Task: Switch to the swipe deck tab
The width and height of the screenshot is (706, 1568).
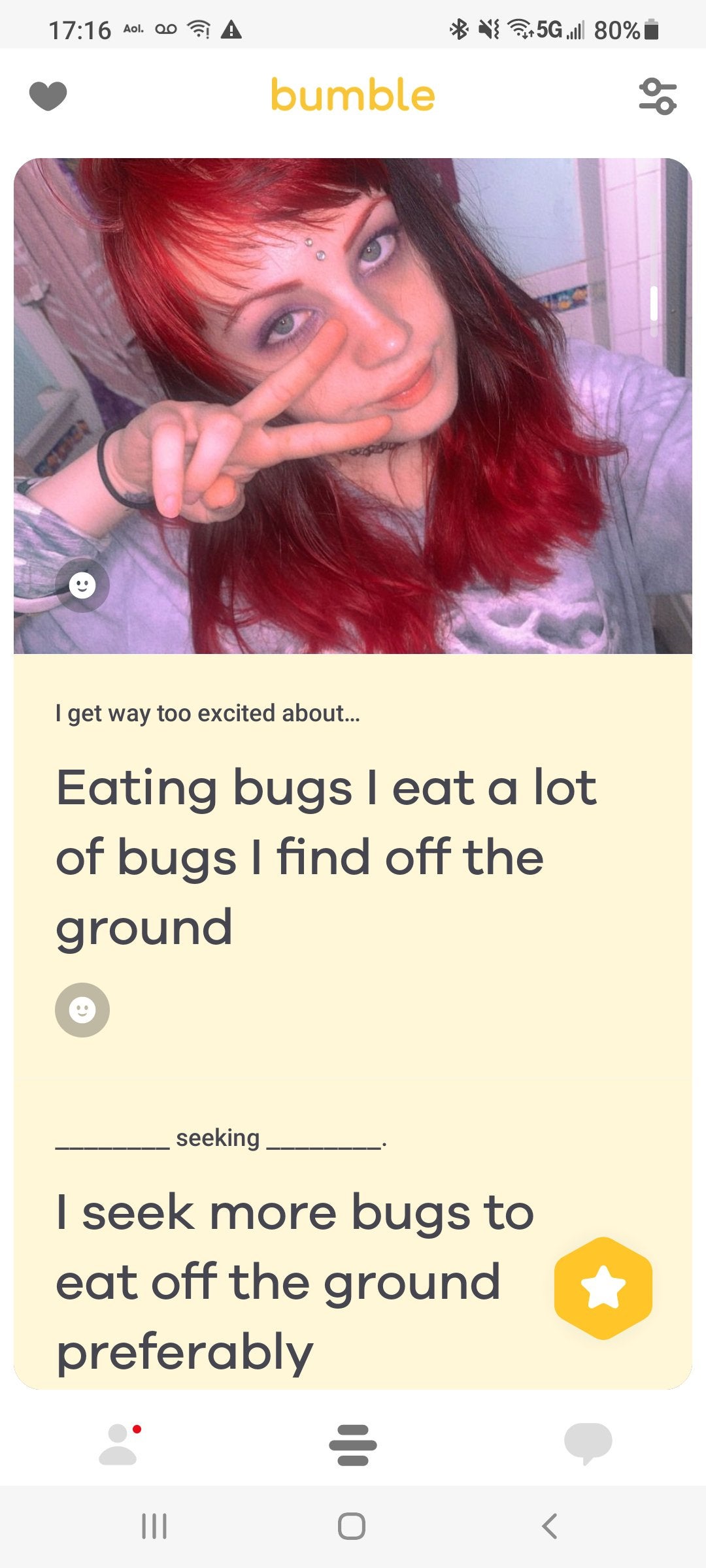Action: tap(353, 1445)
